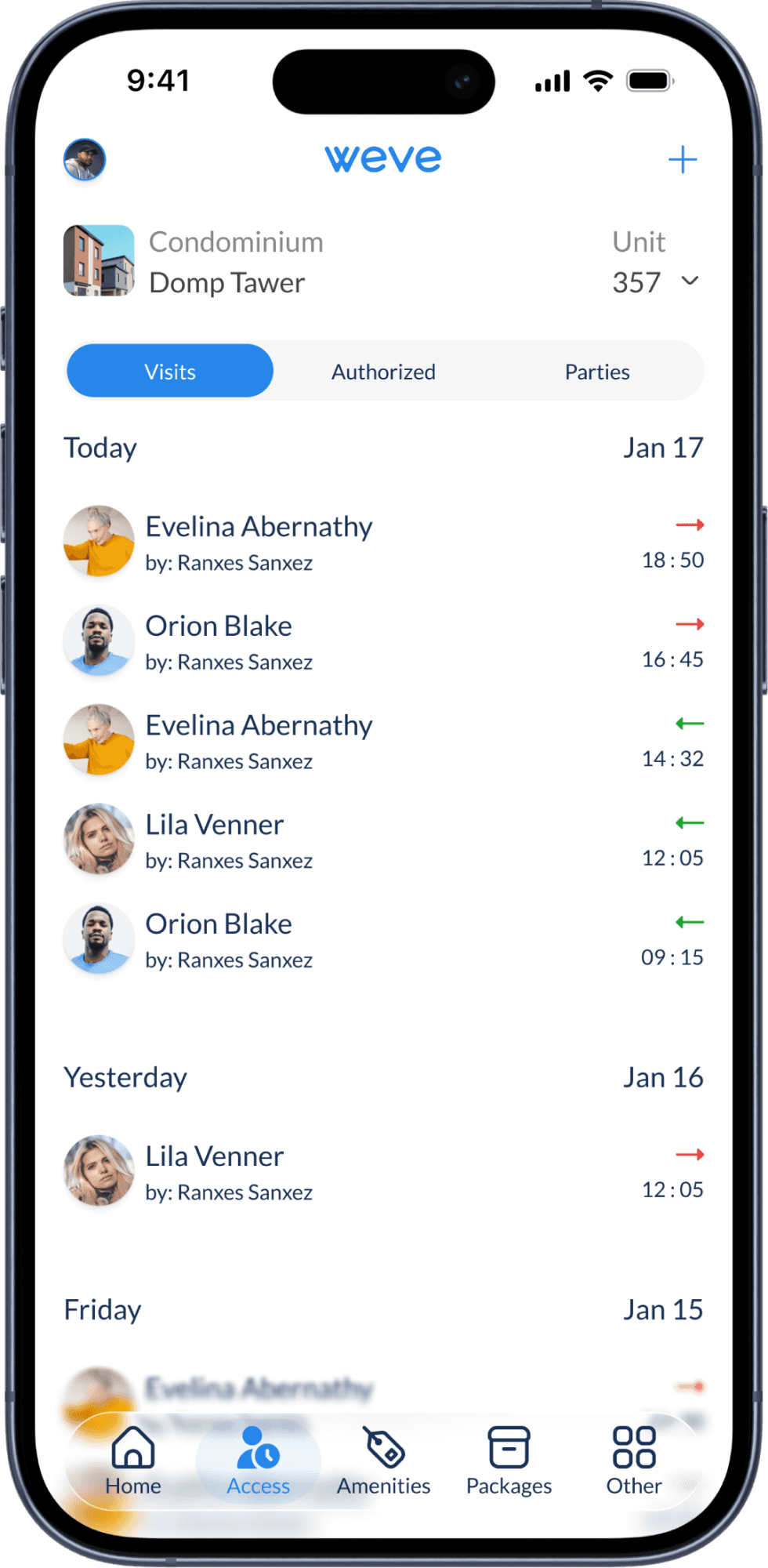Select the Access tab
The image size is (768, 1568).
pos(259,1461)
